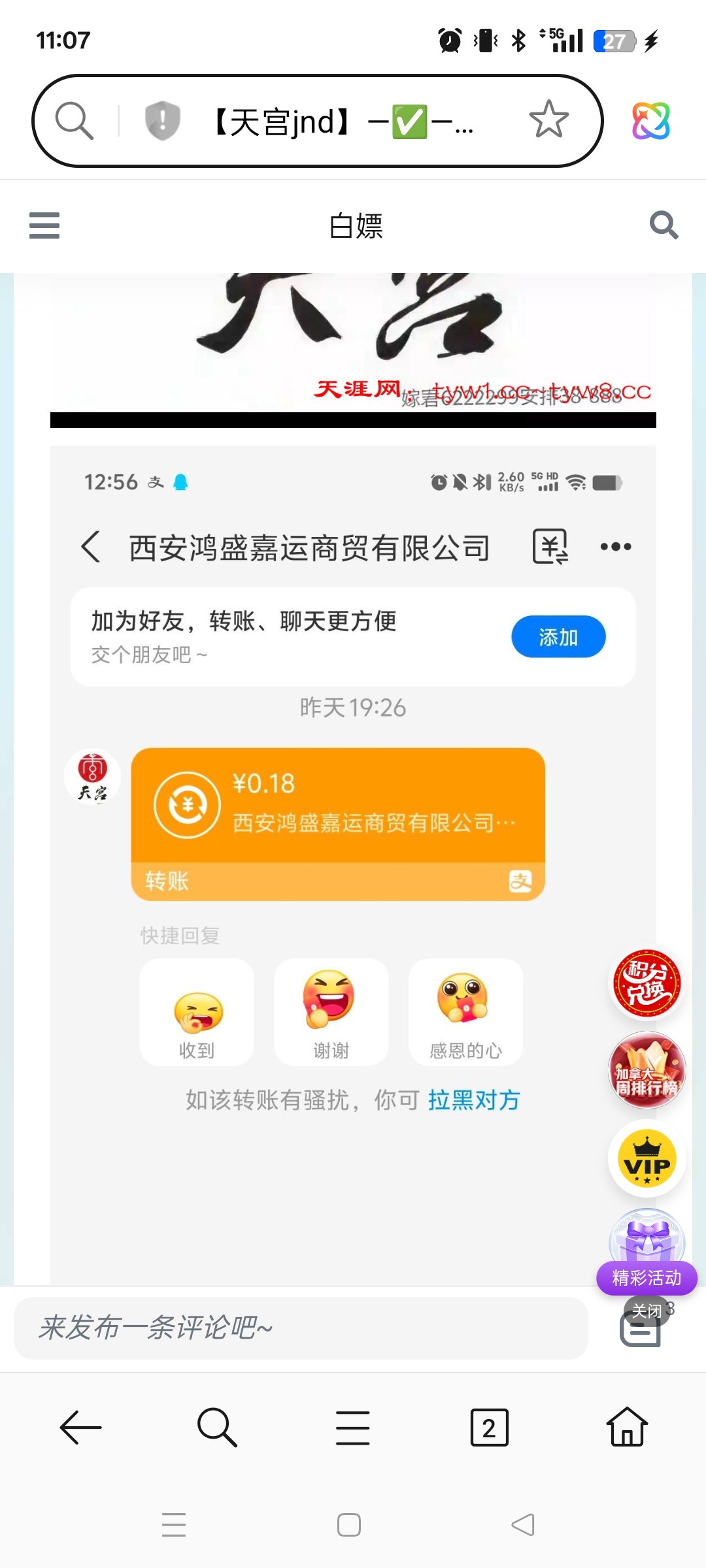The image size is (706, 1568).
Task: View the 2 open browser tabs
Action: pyautogui.click(x=489, y=1428)
